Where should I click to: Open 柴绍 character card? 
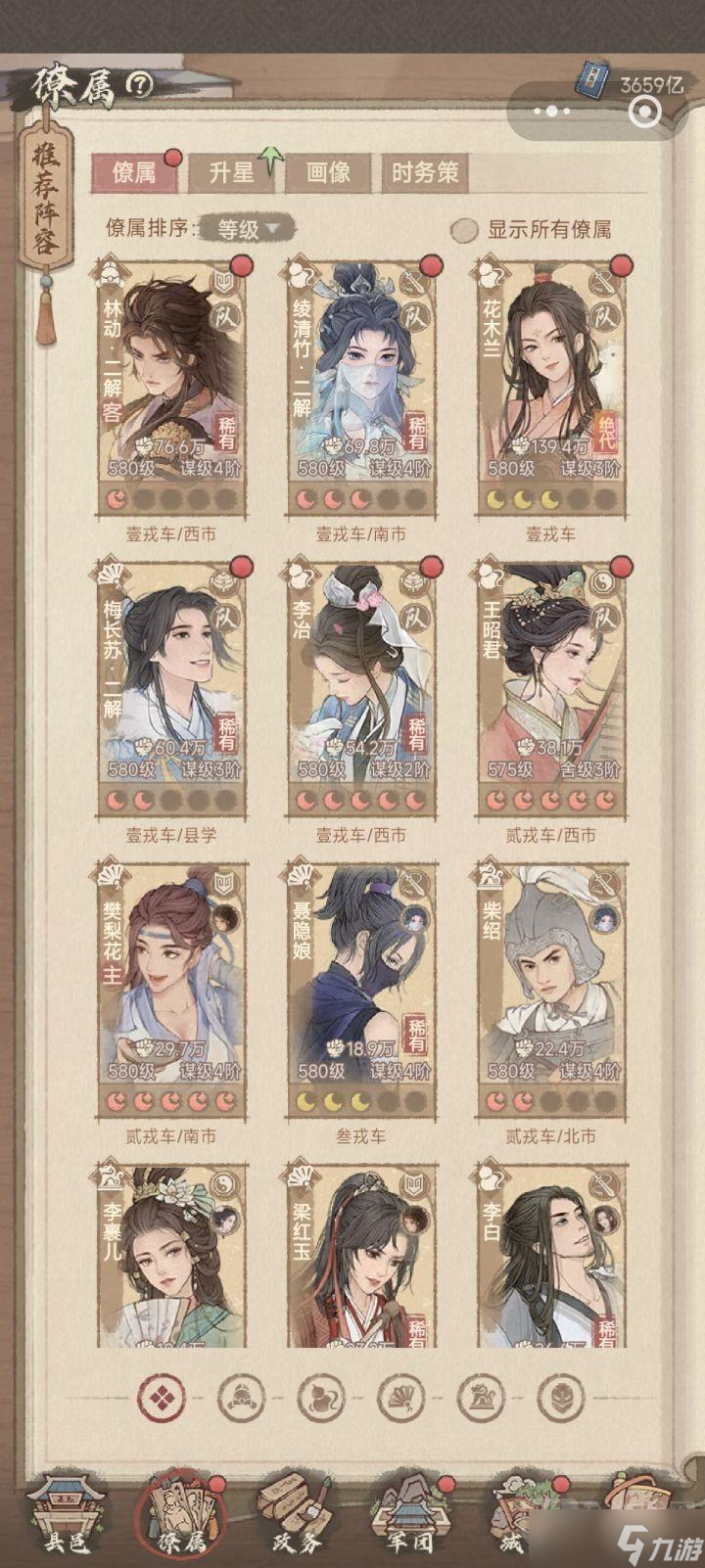tap(551, 987)
